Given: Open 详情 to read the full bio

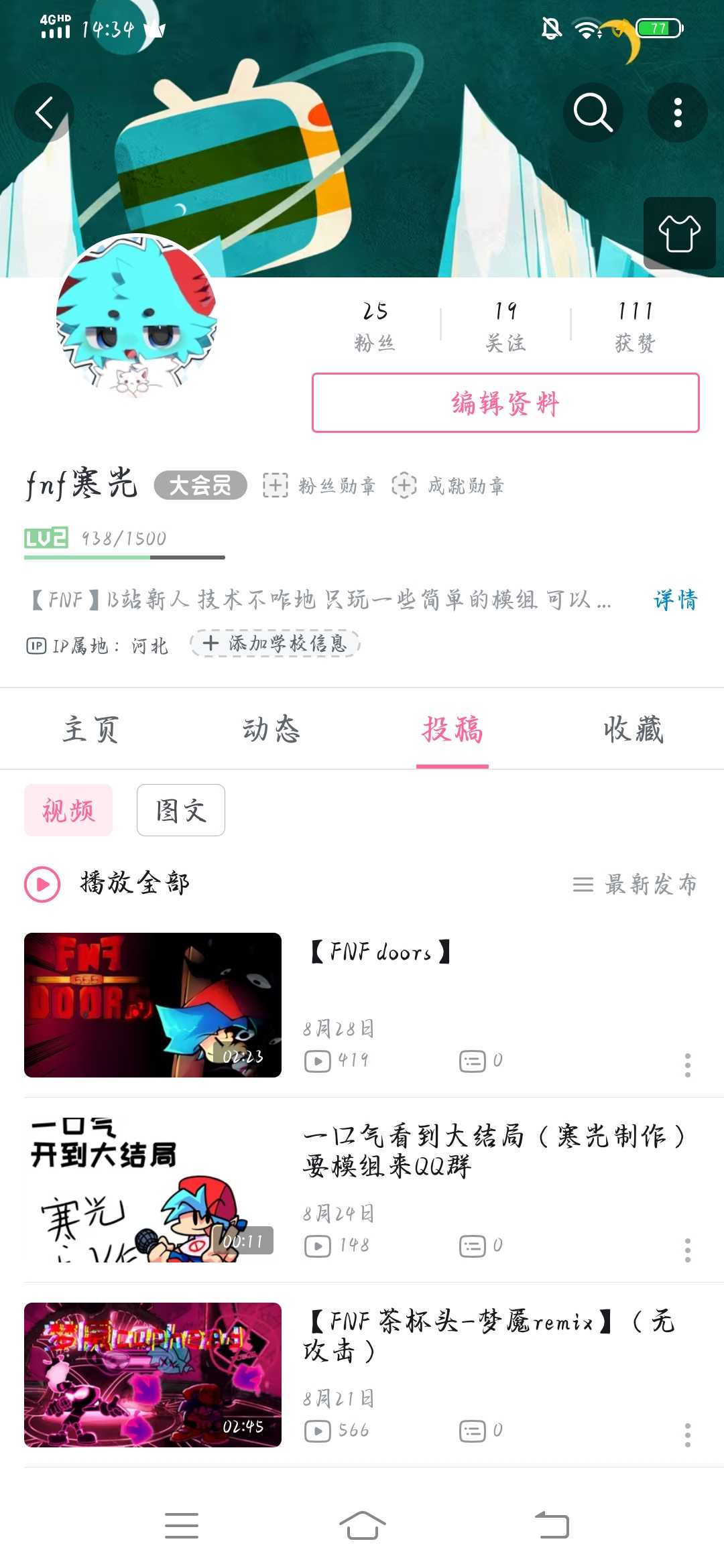Looking at the screenshot, I should [675, 599].
